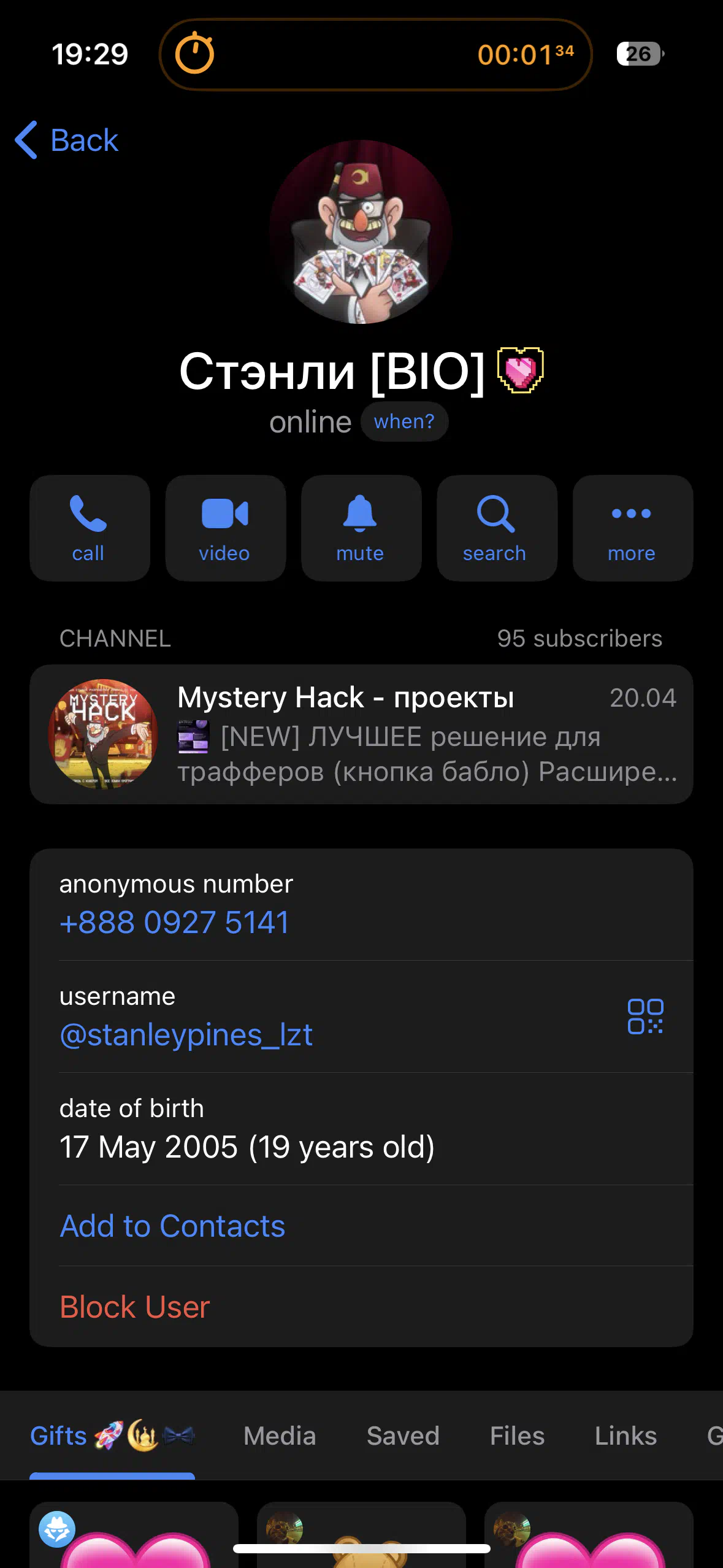This screenshot has height=1568, width=723.
Task: Go back using the Back button
Action: (x=66, y=140)
